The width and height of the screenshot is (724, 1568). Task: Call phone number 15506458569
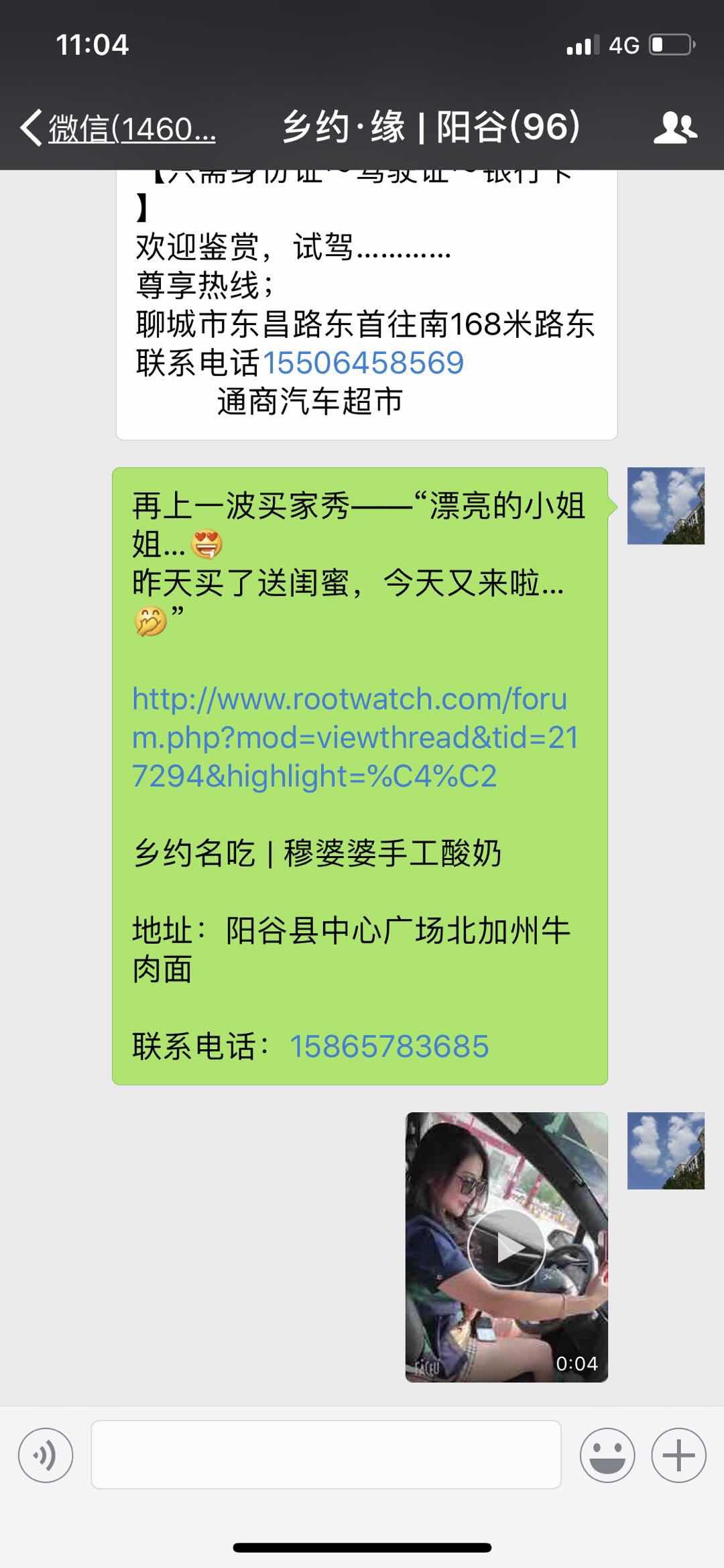coord(363,363)
